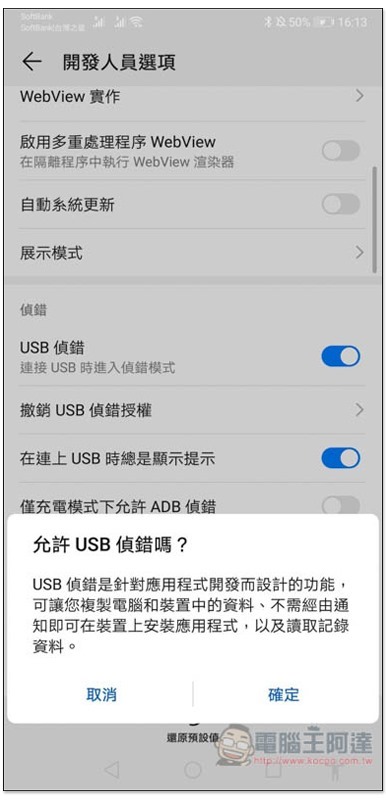386x800 pixels.
Task: Enable 啟用多重處理程序 WebView switch
Action: pyautogui.click(x=341, y=151)
